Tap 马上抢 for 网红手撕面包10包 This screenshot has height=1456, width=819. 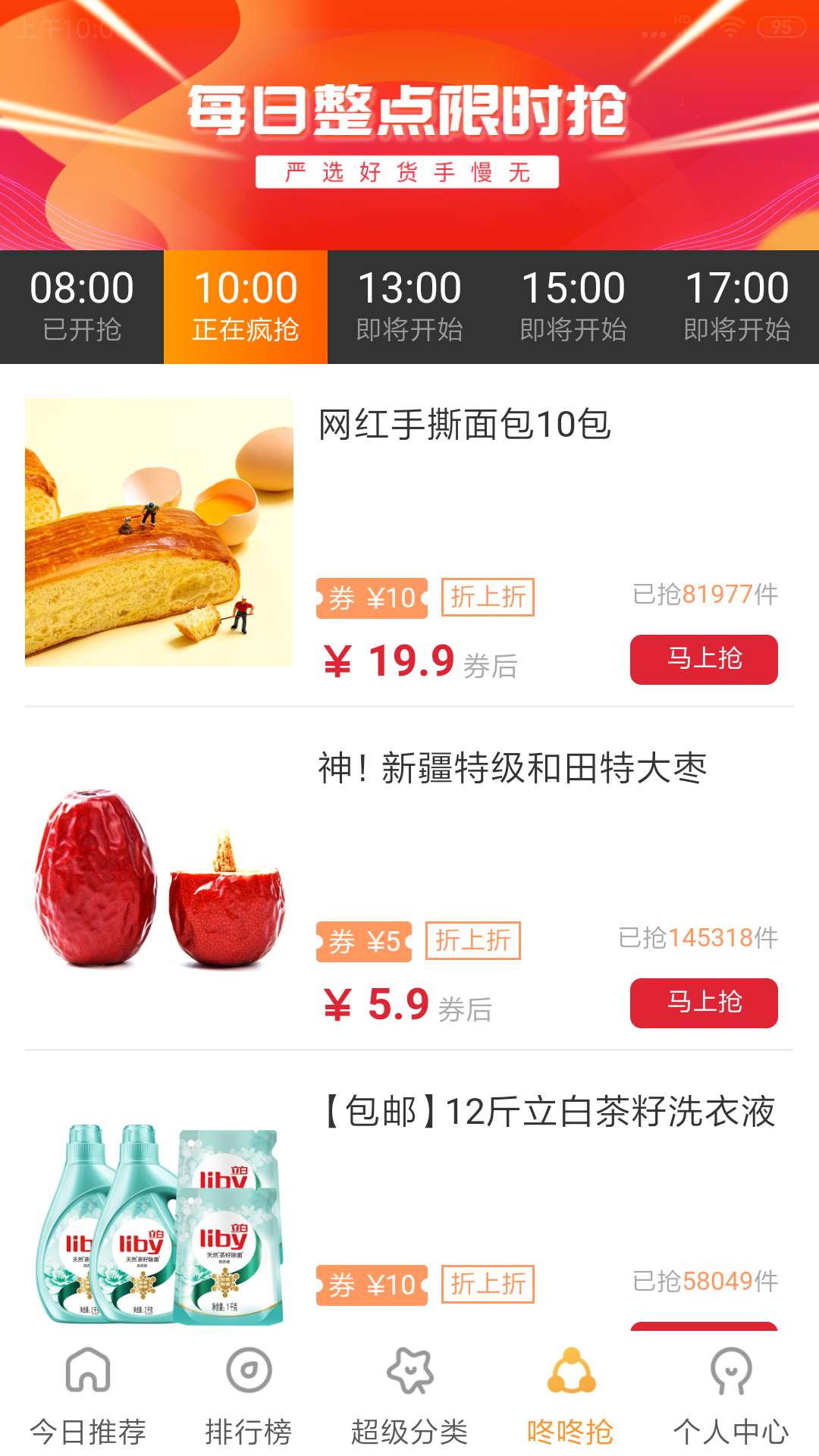704,659
